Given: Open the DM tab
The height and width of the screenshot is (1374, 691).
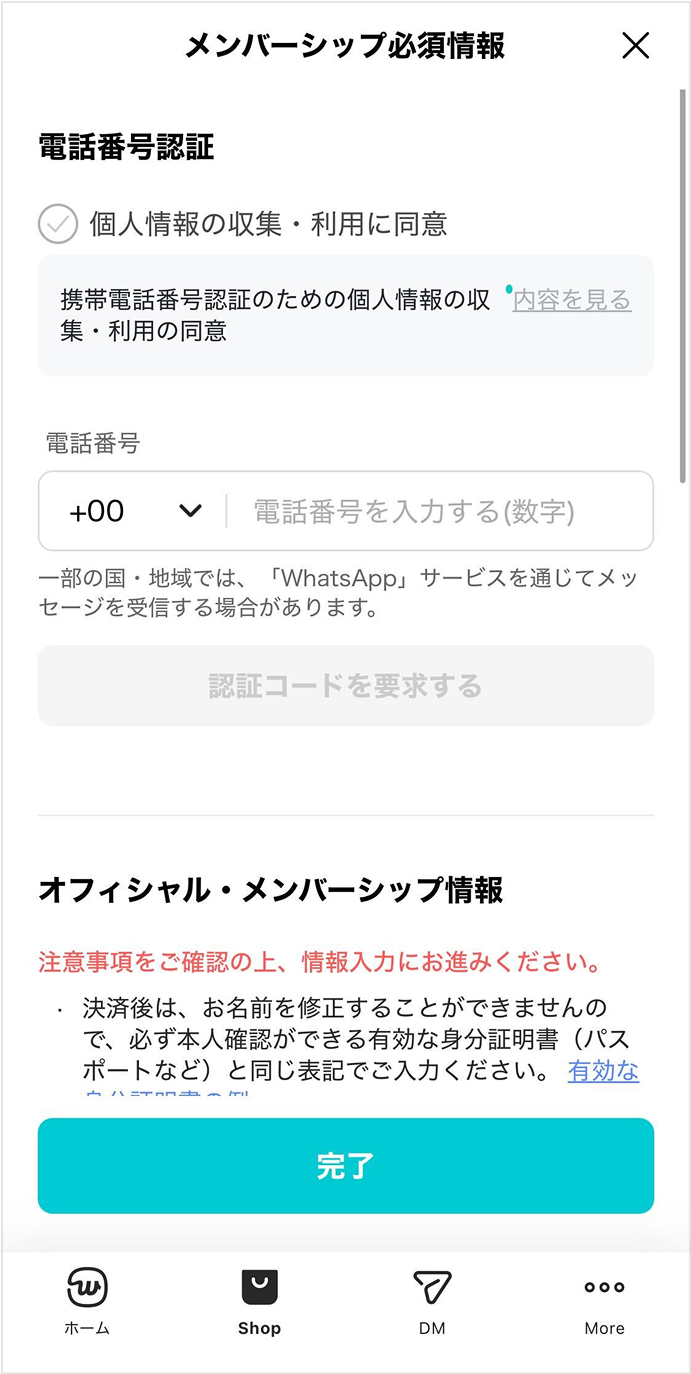Looking at the screenshot, I should [x=432, y=1301].
